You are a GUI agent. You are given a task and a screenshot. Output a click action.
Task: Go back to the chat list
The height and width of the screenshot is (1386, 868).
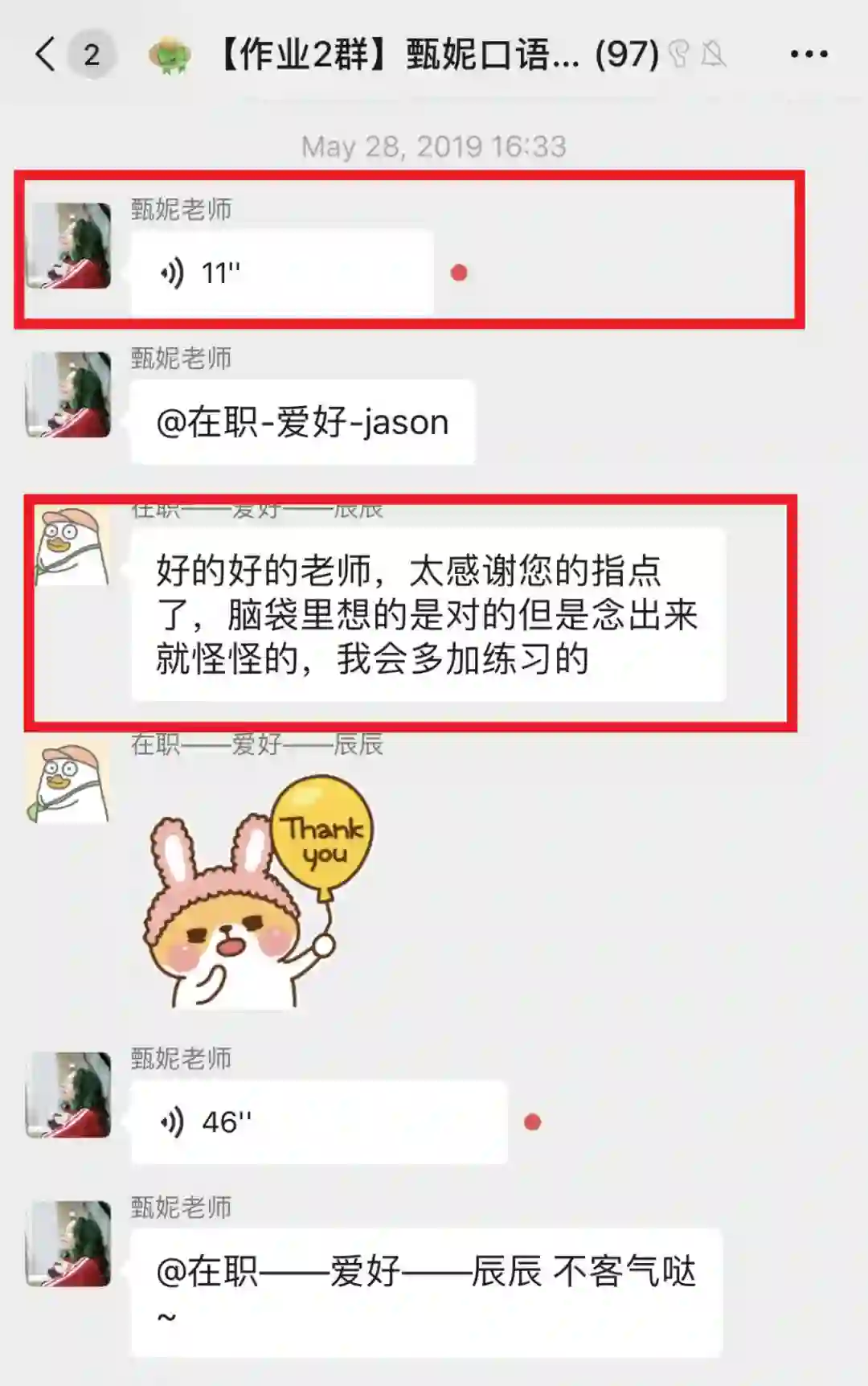[46, 55]
